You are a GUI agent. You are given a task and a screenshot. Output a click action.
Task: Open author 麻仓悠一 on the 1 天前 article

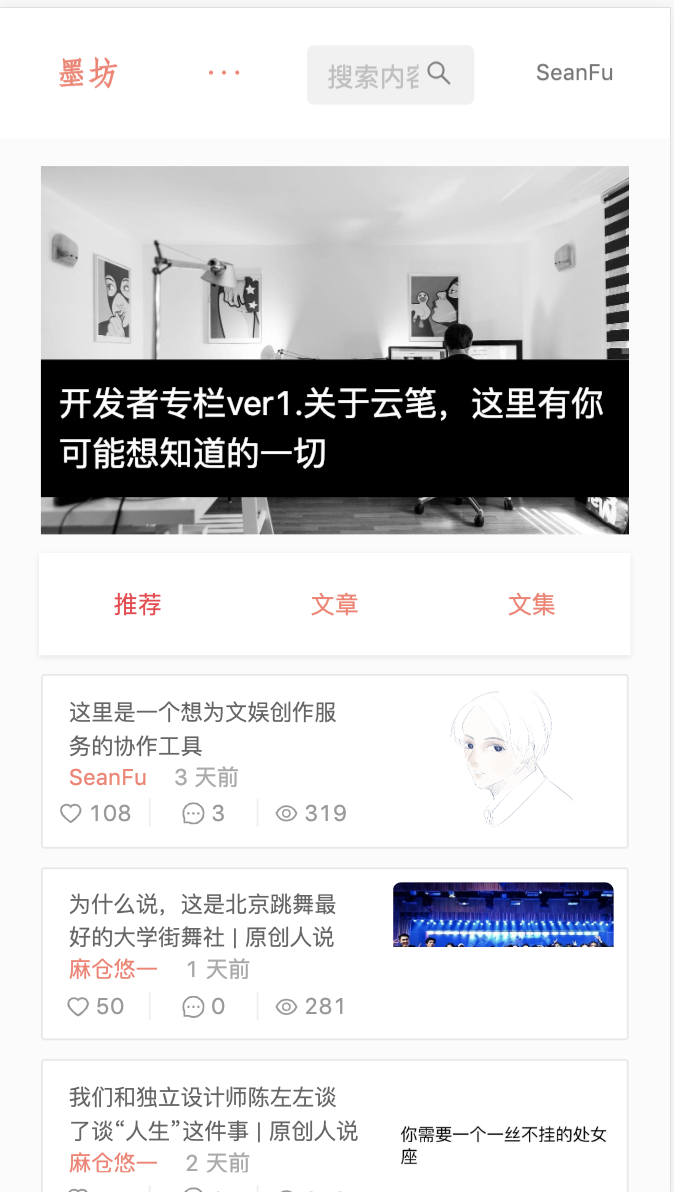click(x=113, y=969)
